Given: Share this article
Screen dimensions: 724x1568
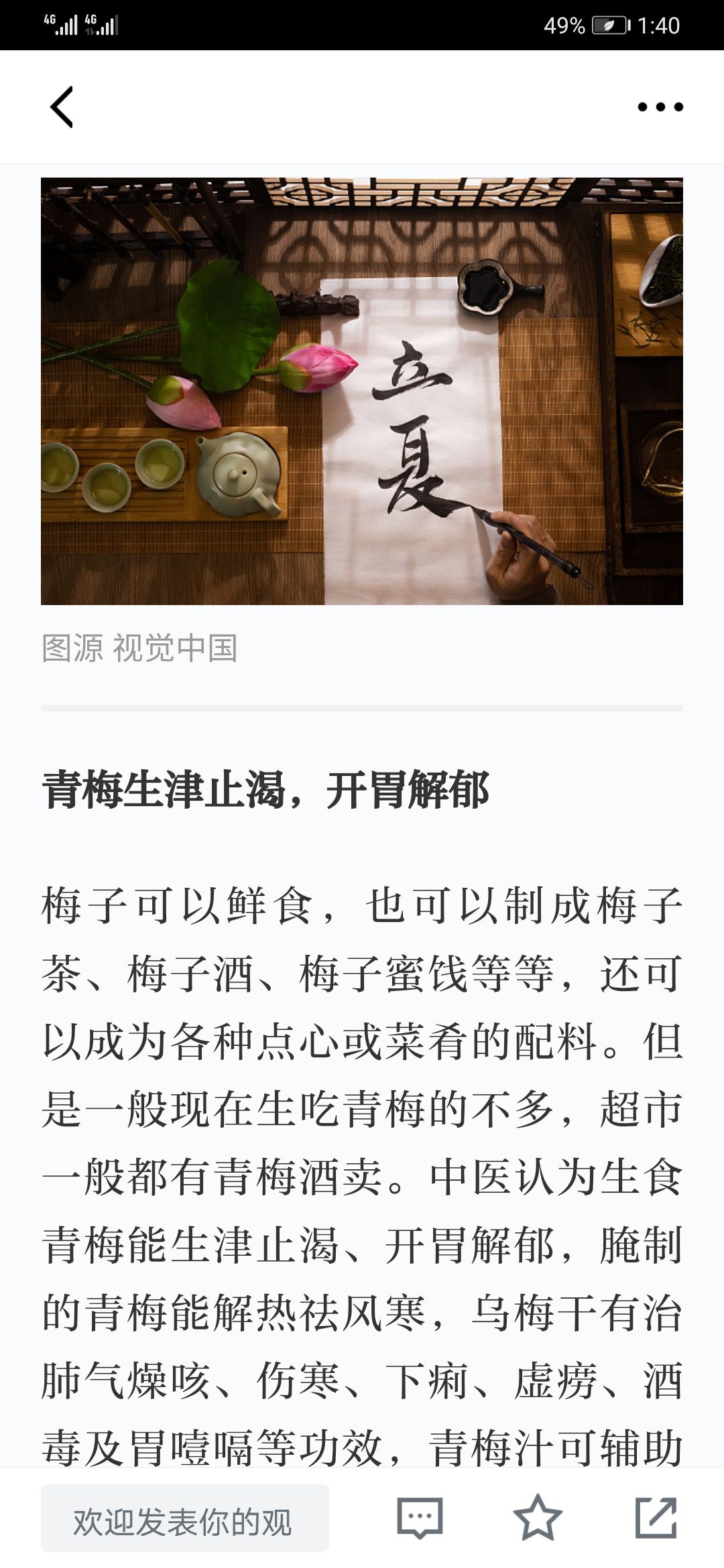Looking at the screenshot, I should tap(656, 1517).
